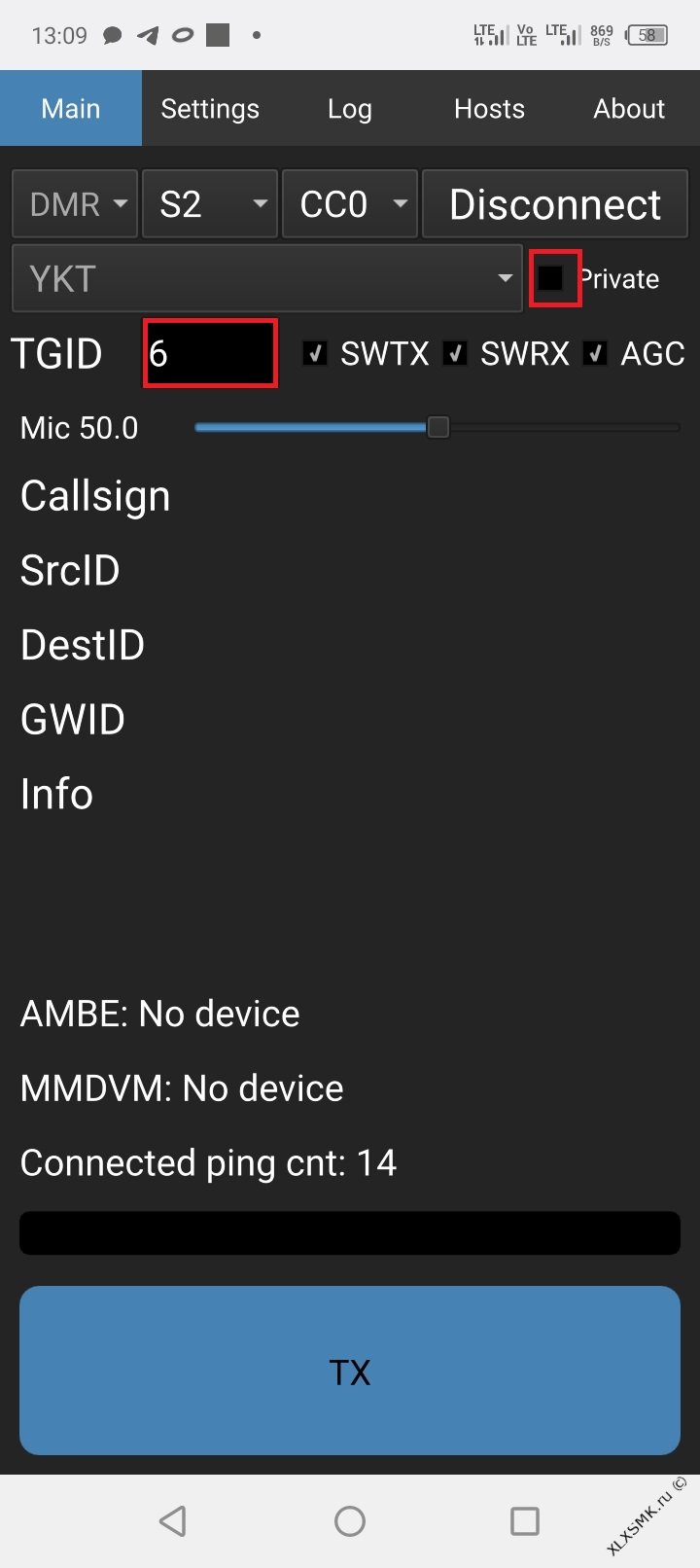Enable the Private checkbox
This screenshot has width=700, height=1568.
point(550,278)
